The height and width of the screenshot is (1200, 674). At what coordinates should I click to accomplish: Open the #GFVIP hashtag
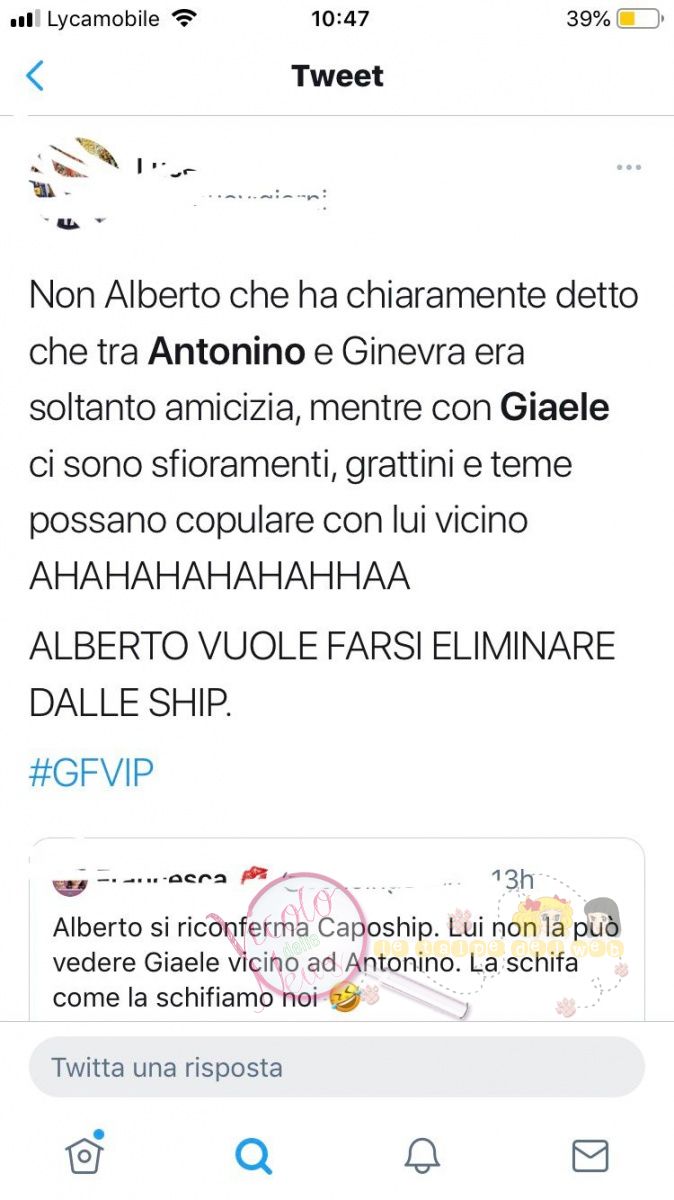click(91, 774)
